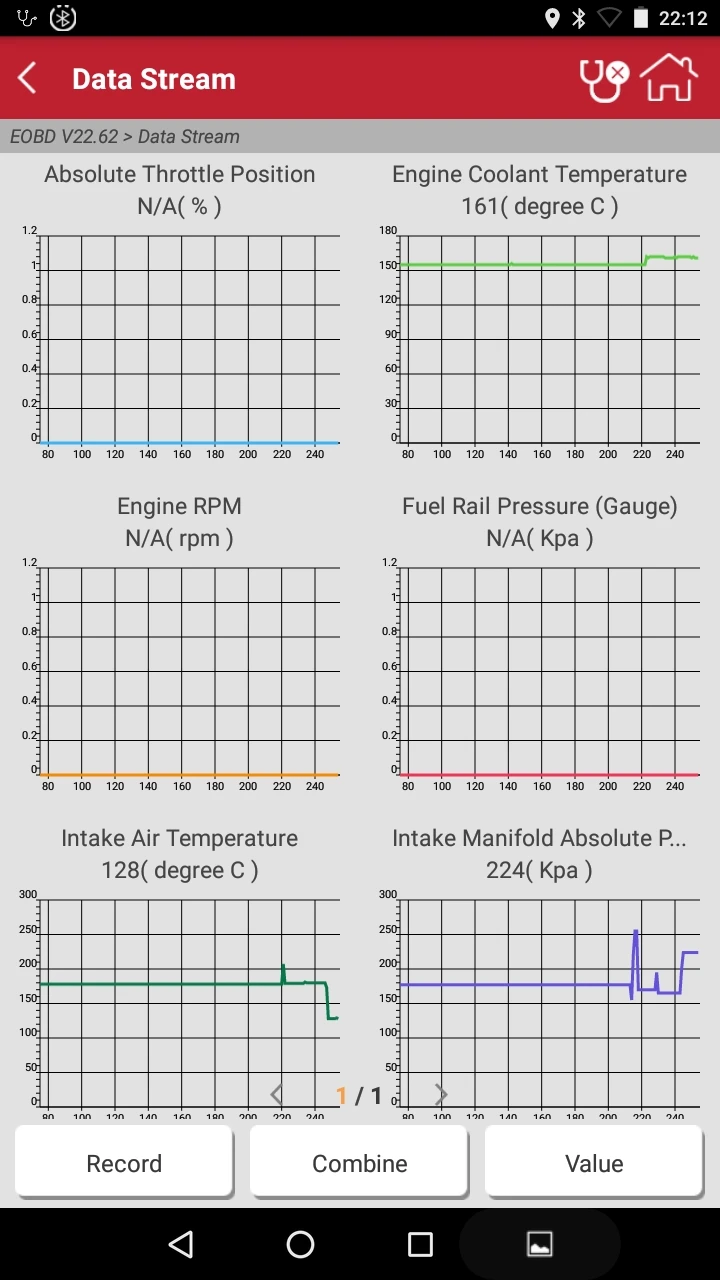The width and height of the screenshot is (720, 1280).
Task: Switch to Value display mode
Action: pyautogui.click(x=594, y=1163)
